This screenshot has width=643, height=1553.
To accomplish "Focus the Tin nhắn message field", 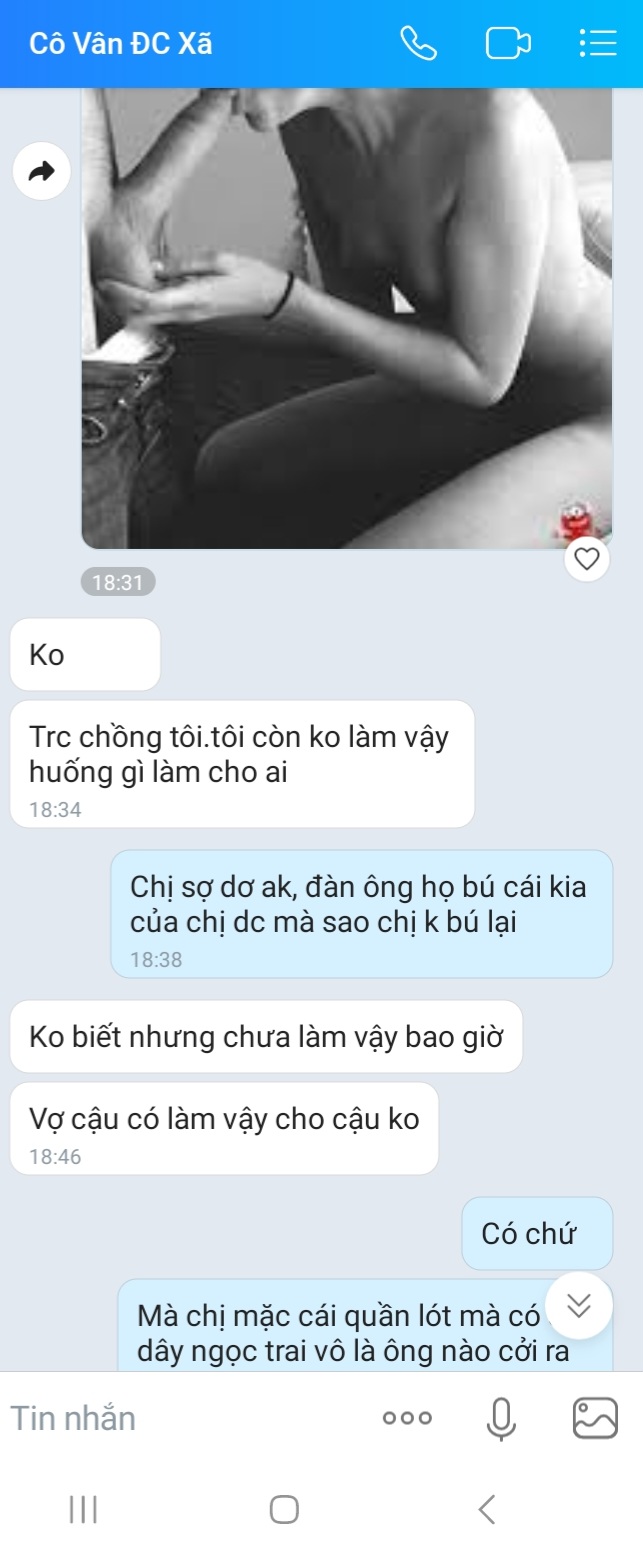I will (x=180, y=1417).
